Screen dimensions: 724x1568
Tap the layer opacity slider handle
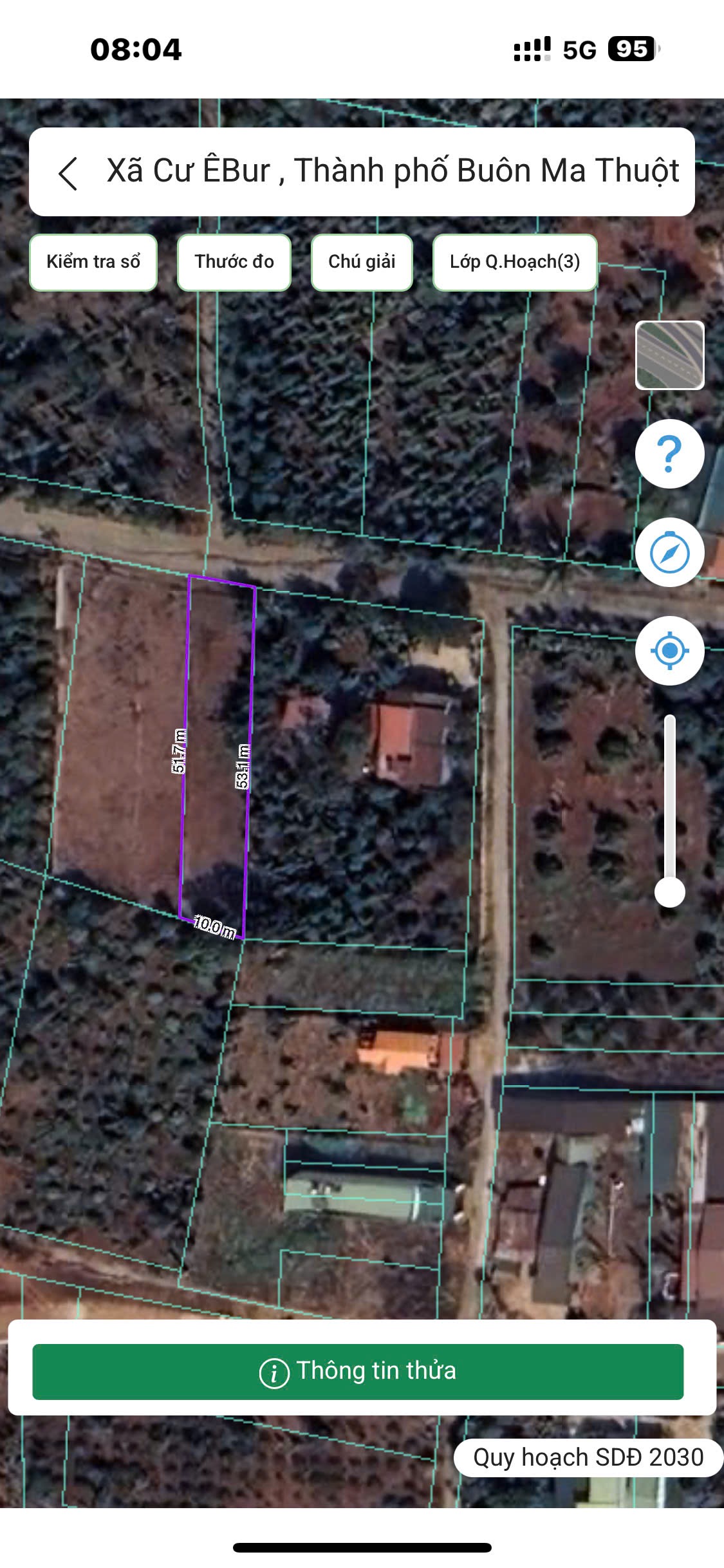[x=669, y=892]
